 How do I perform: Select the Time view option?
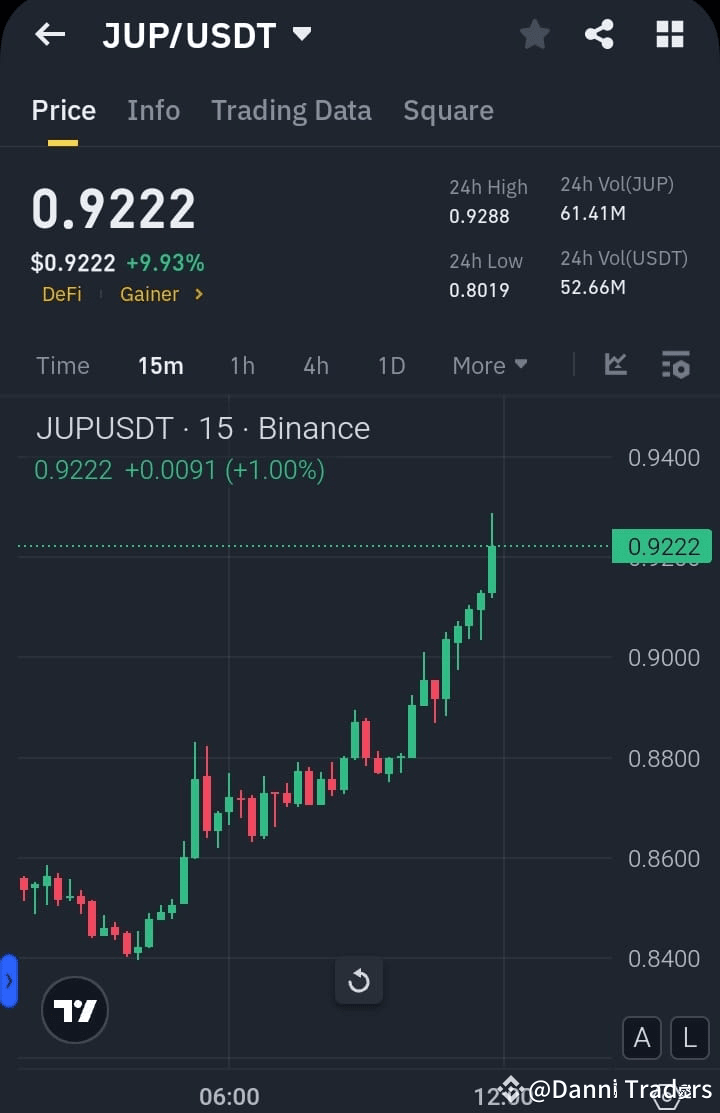62,365
